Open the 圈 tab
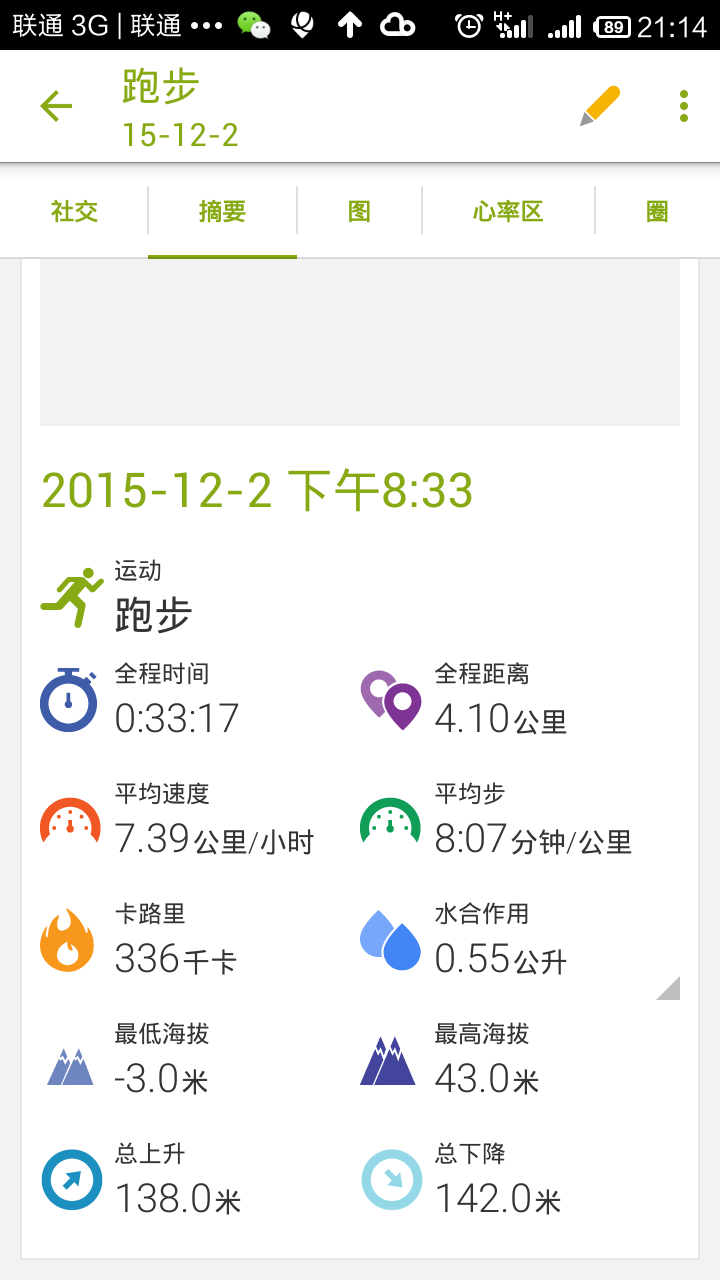The height and width of the screenshot is (1280, 720). (x=657, y=212)
